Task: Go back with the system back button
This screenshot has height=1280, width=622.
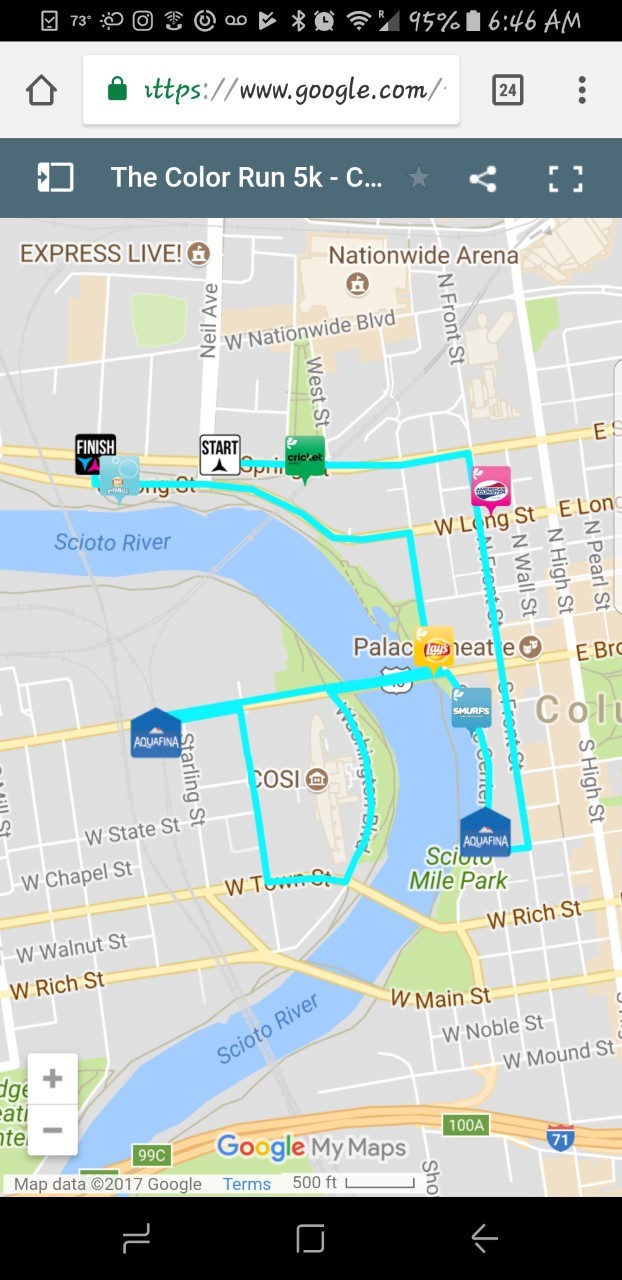Action: pyautogui.click(x=484, y=1239)
